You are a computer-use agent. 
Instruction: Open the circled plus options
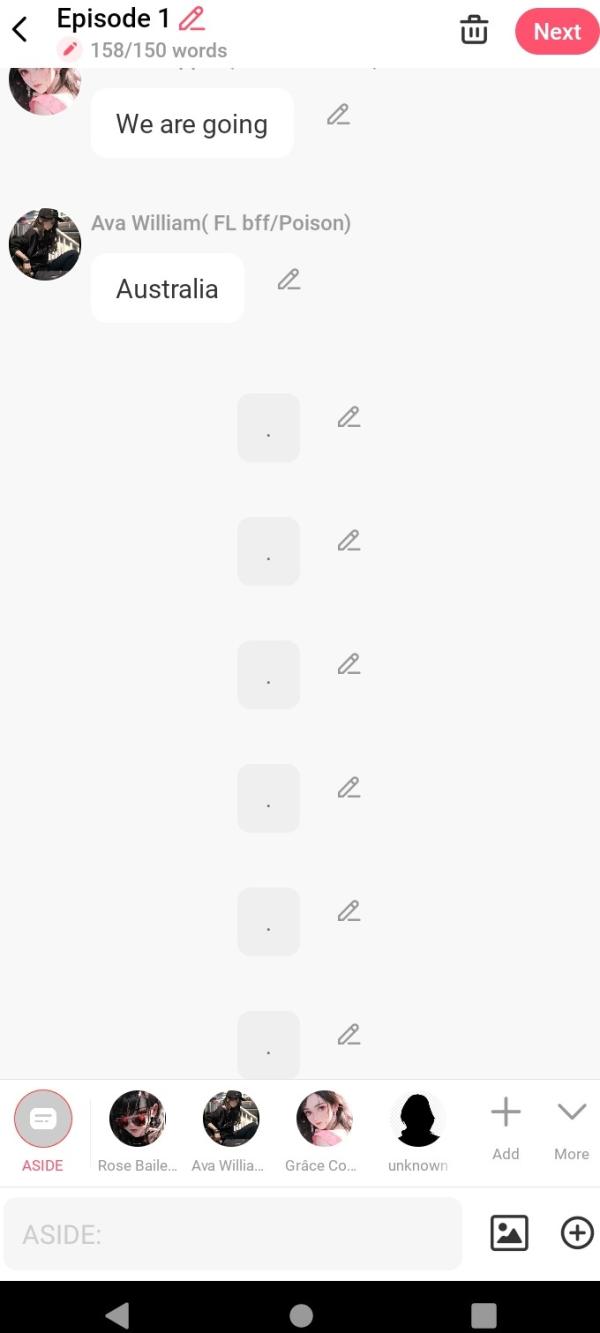[x=577, y=1233]
